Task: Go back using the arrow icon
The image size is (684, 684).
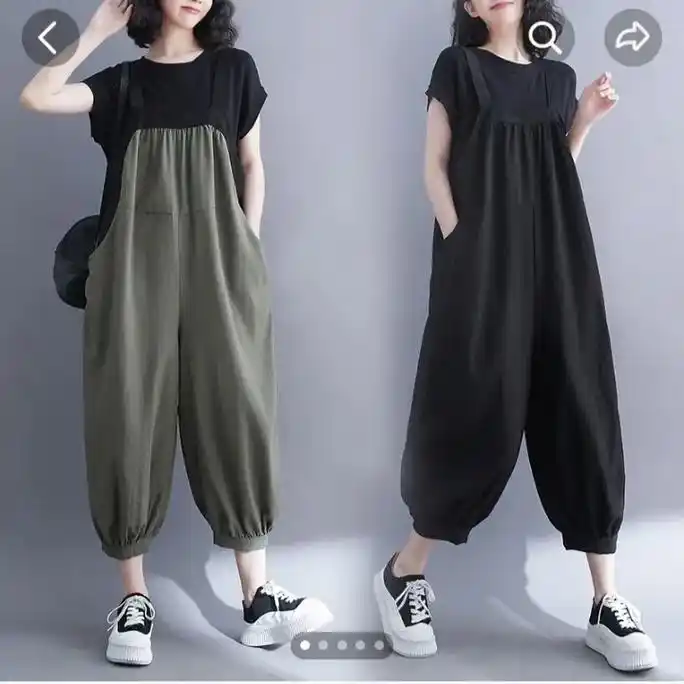Action: [50, 38]
